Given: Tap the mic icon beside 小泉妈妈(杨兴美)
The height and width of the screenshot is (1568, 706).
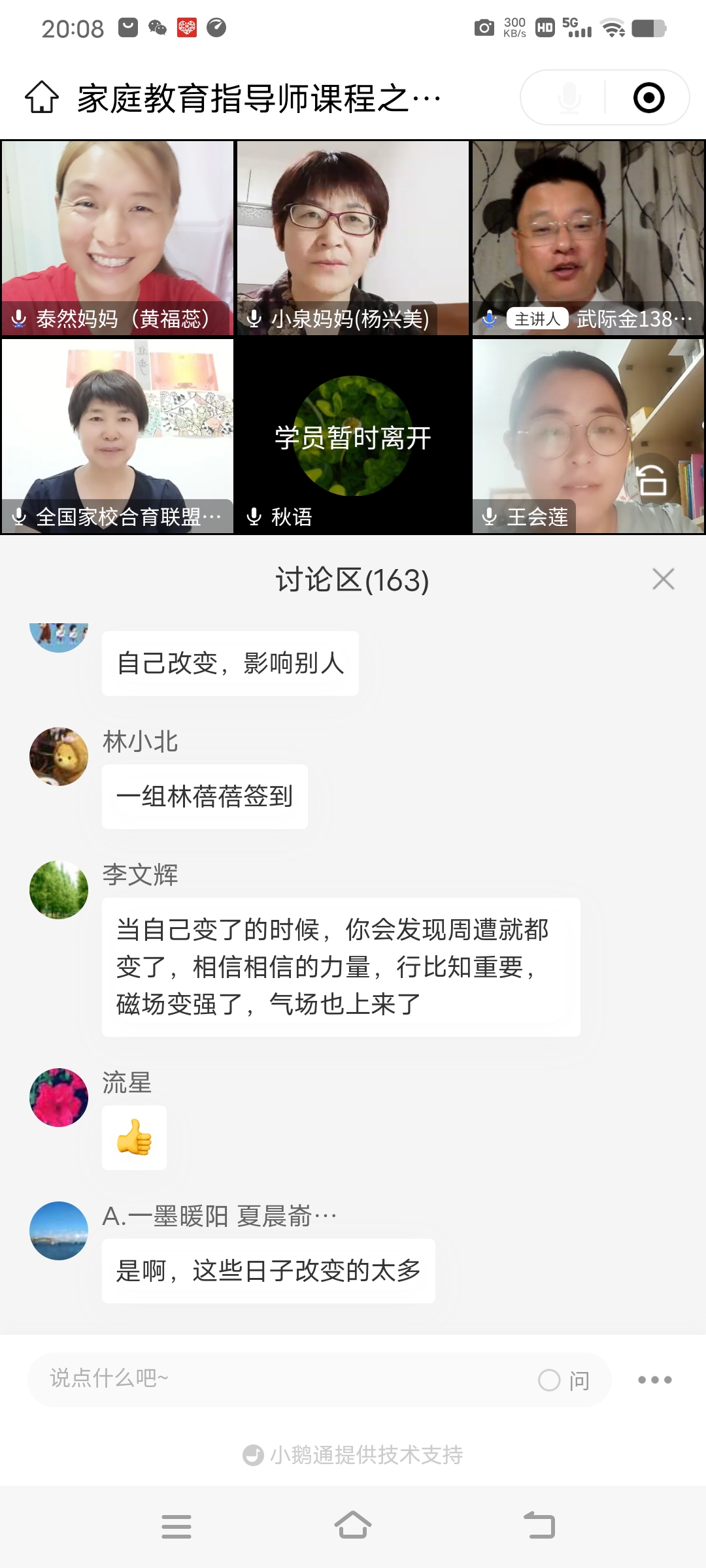Looking at the screenshot, I should (255, 319).
